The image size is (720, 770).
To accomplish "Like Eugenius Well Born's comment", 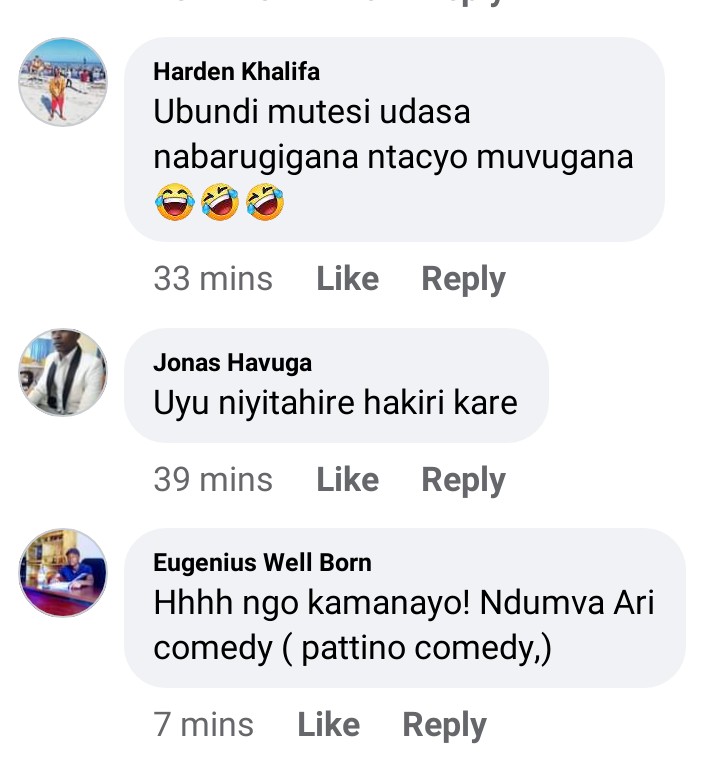I will tap(328, 724).
